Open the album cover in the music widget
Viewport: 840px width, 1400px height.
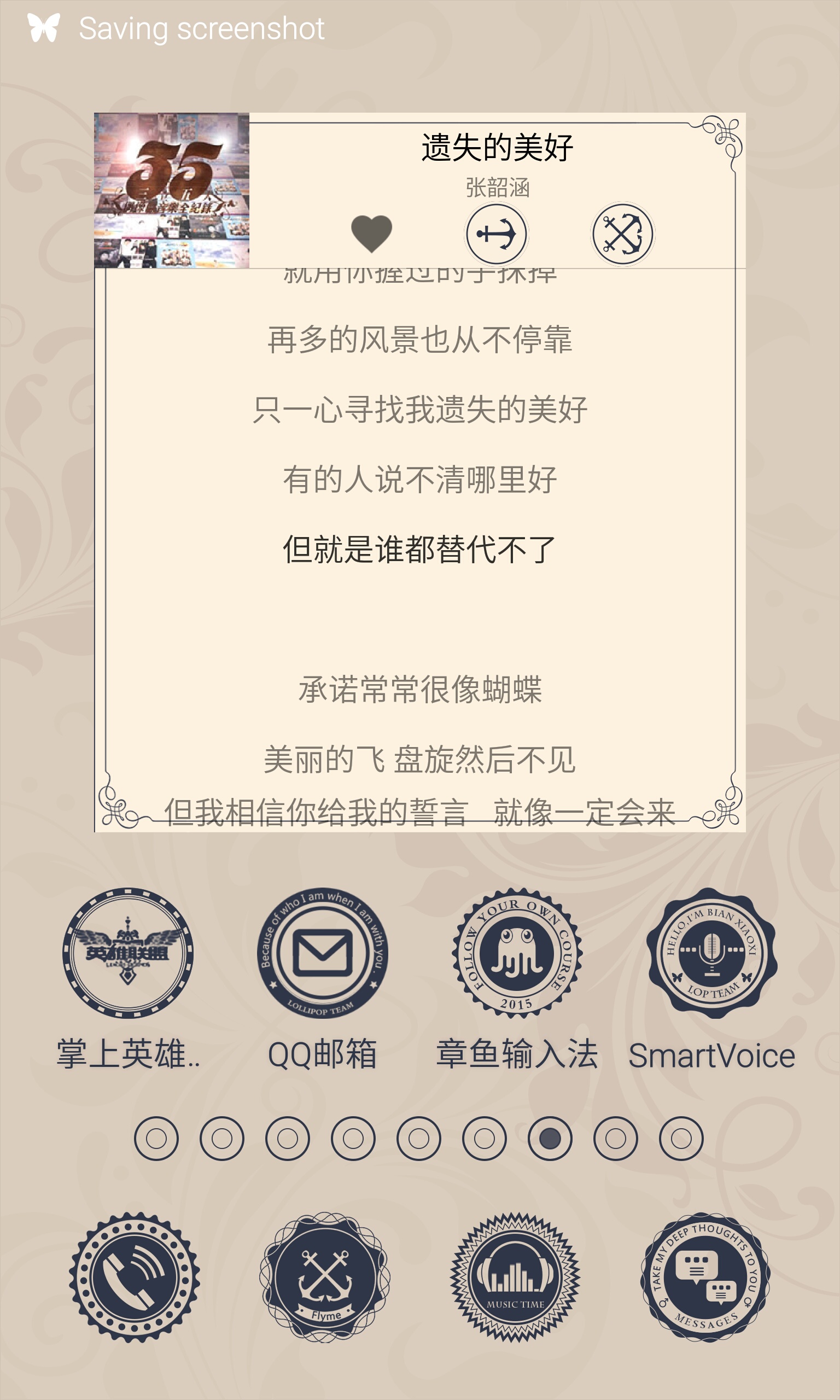pyautogui.click(x=172, y=190)
